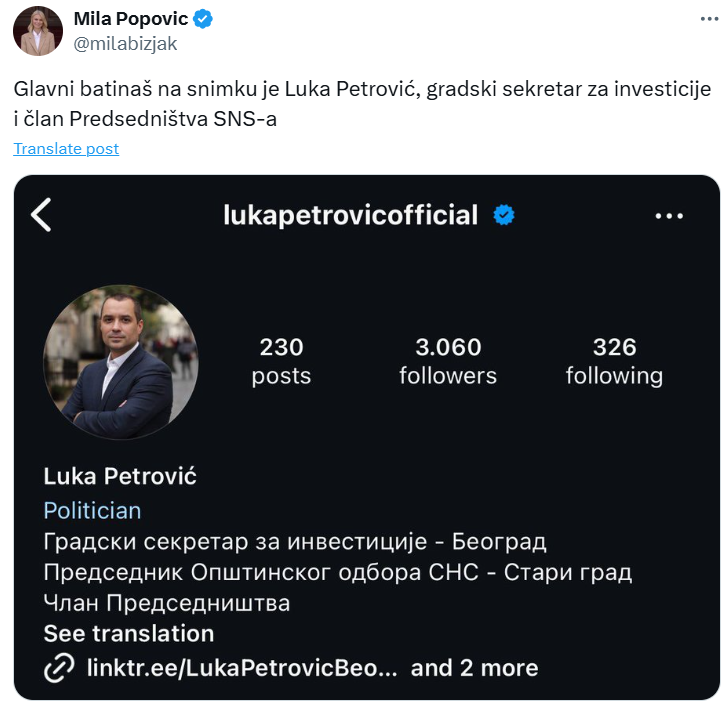Open the @milabizjak handle link

(x=125, y=43)
